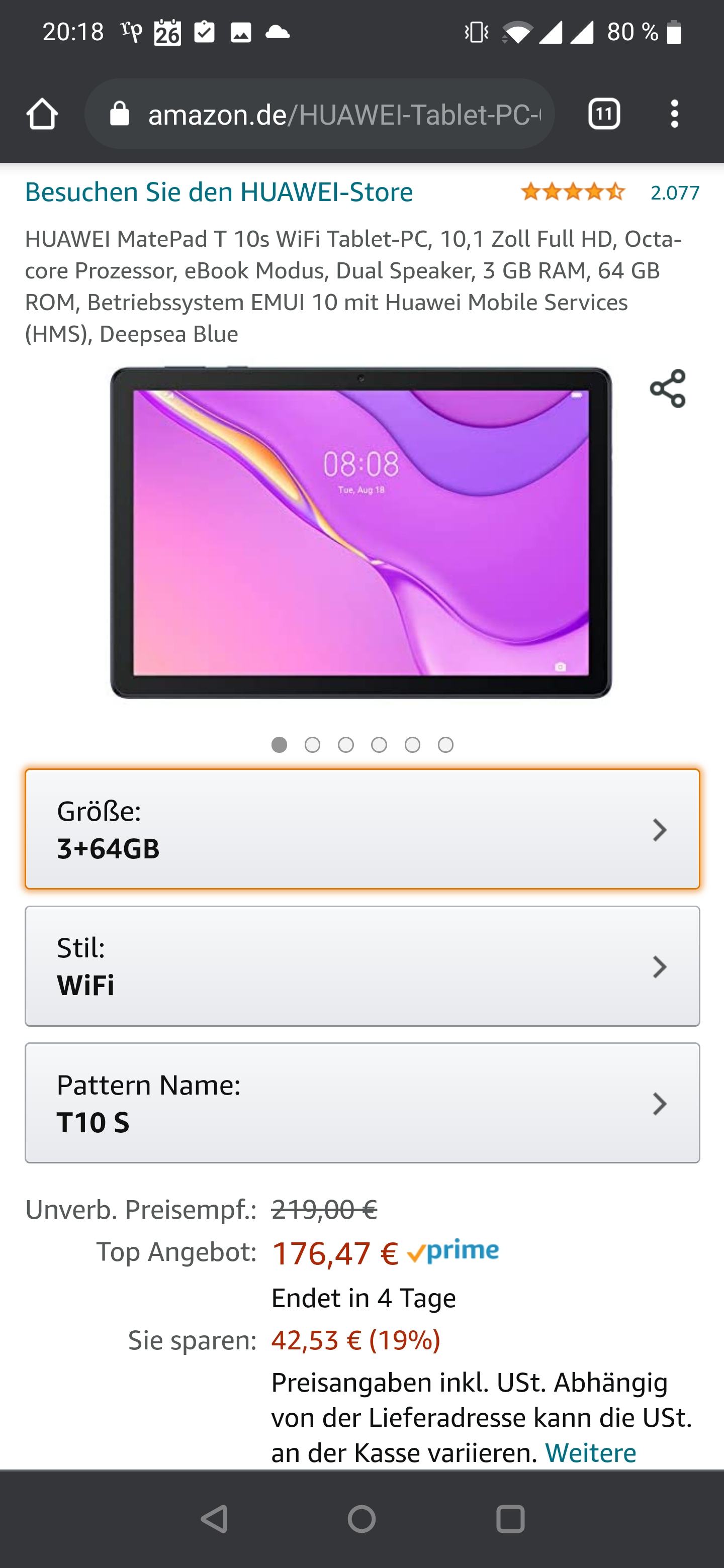
Task: Open the 2.077 customer ratings
Action: [x=674, y=192]
